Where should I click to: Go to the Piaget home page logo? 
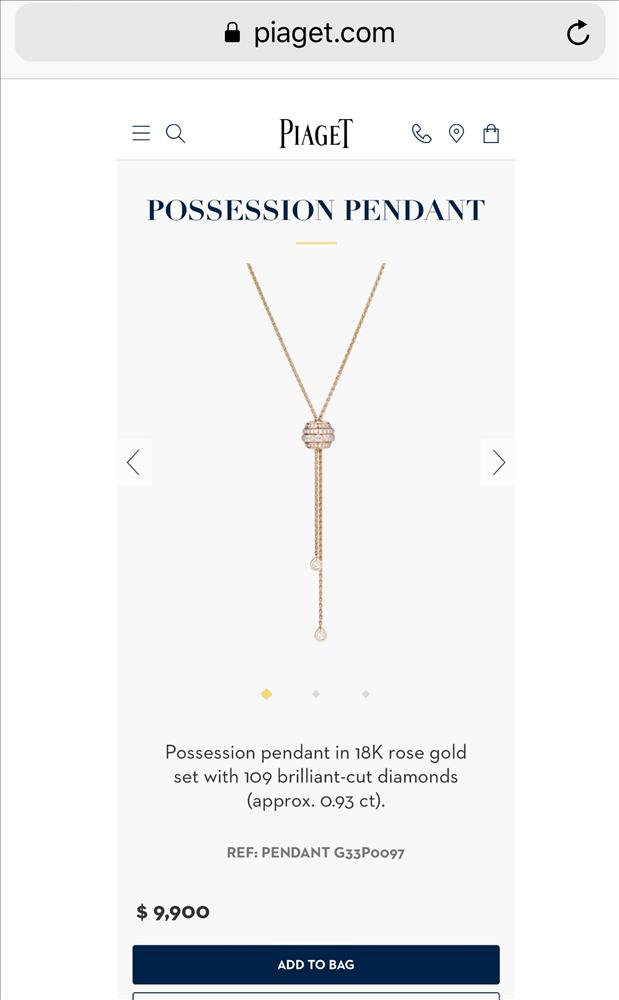pyautogui.click(x=316, y=134)
